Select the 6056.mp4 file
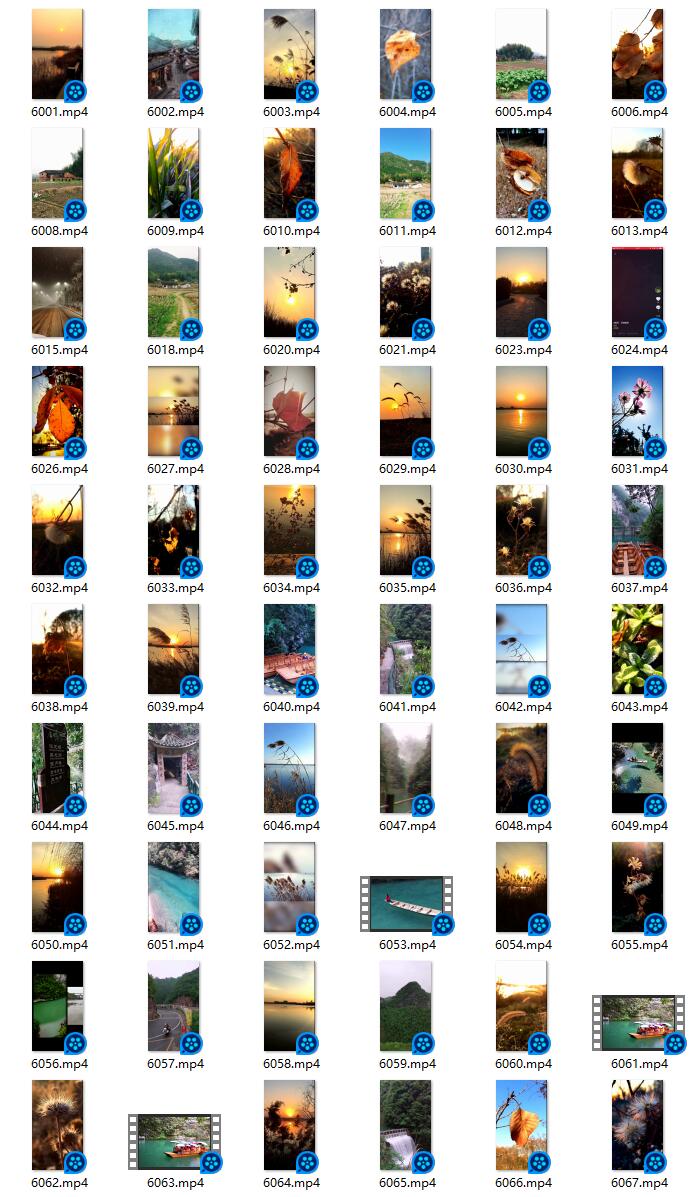 point(58,1006)
